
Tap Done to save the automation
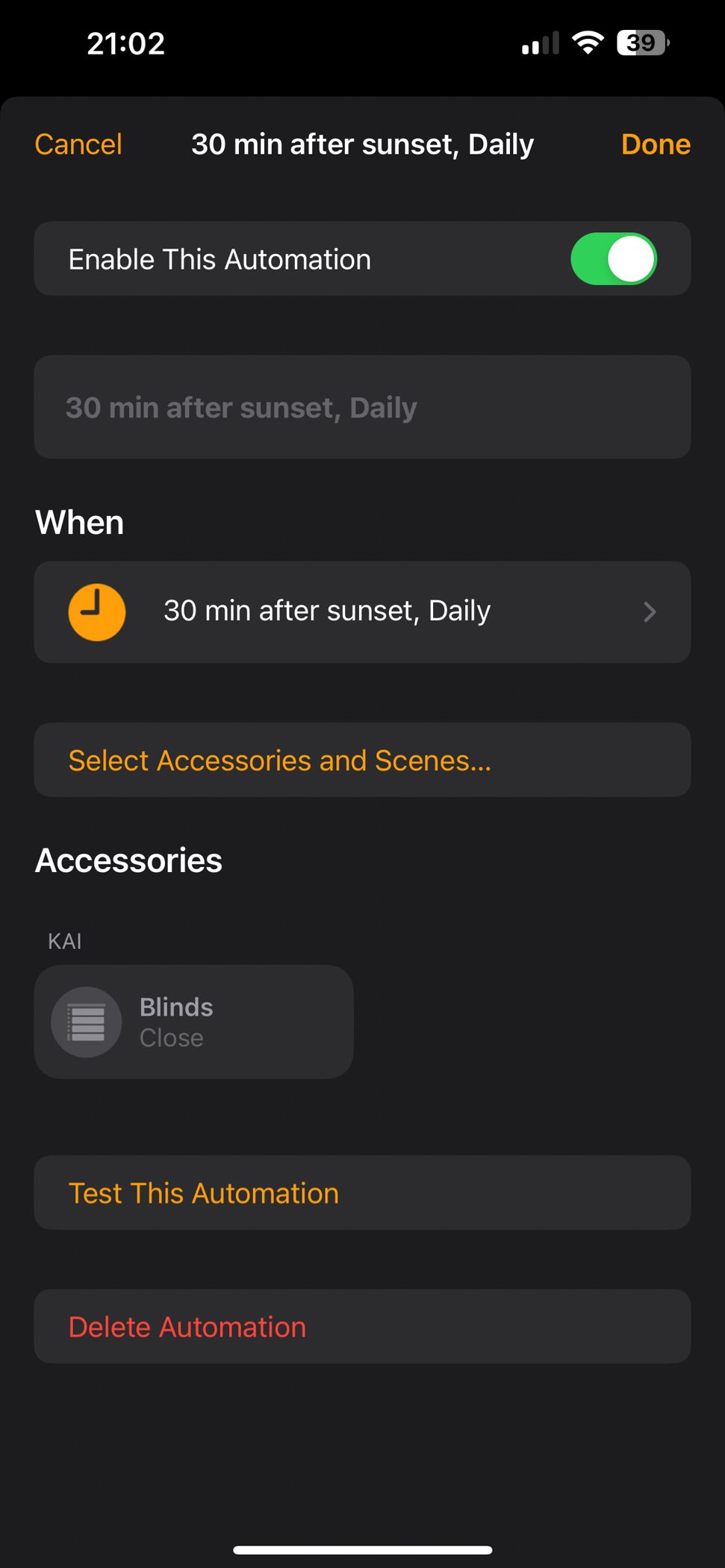pyautogui.click(x=655, y=143)
